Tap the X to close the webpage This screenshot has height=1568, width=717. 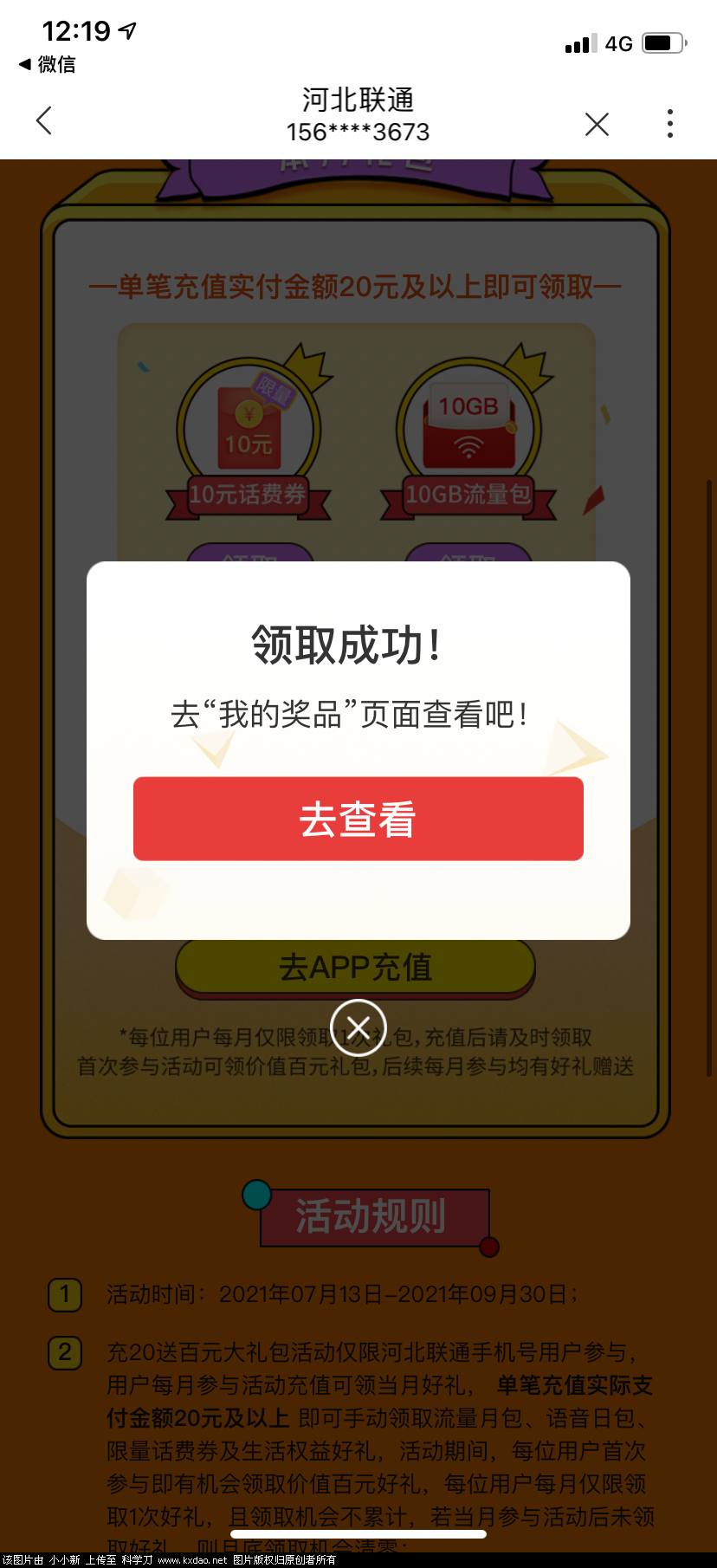pyautogui.click(x=597, y=124)
